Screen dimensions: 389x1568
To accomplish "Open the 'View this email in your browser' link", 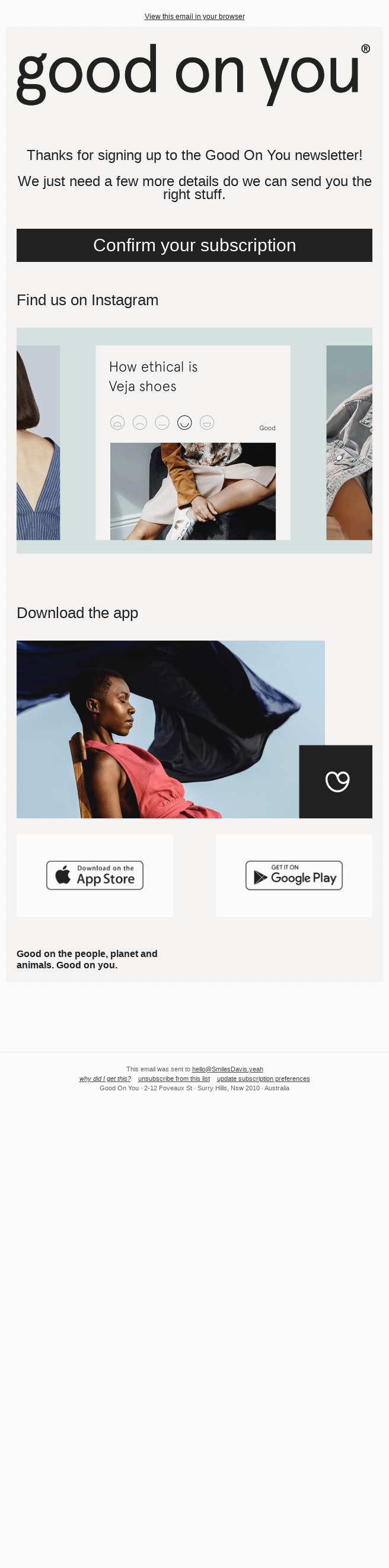I will coord(194,17).
